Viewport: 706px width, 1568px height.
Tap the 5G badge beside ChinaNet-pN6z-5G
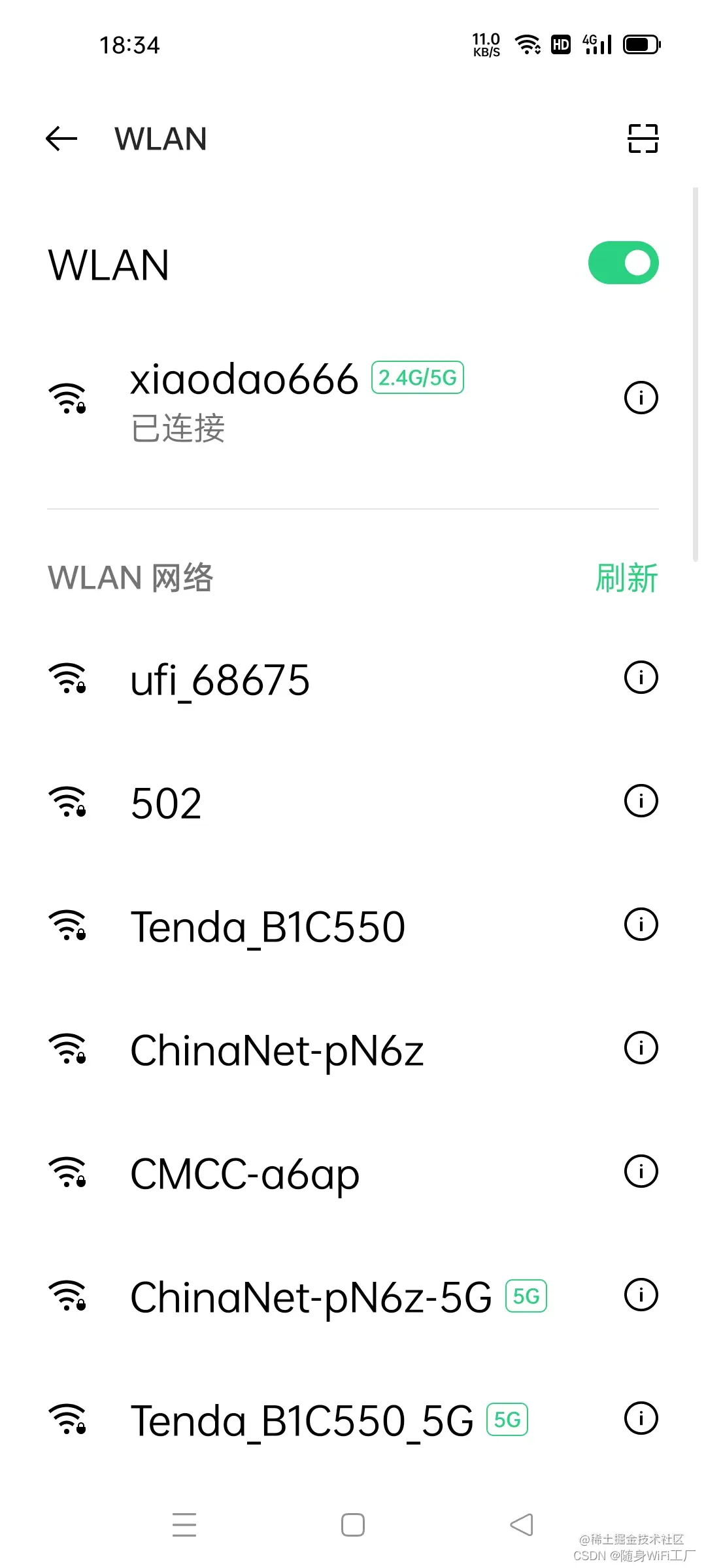526,1295
